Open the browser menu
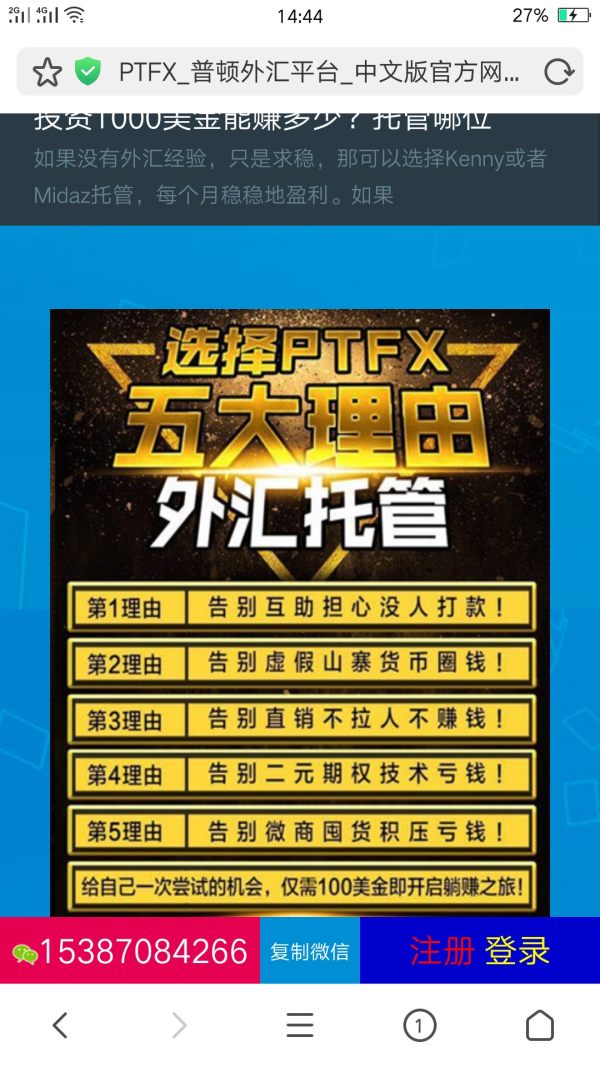The width and height of the screenshot is (600, 1067). [300, 1025]
